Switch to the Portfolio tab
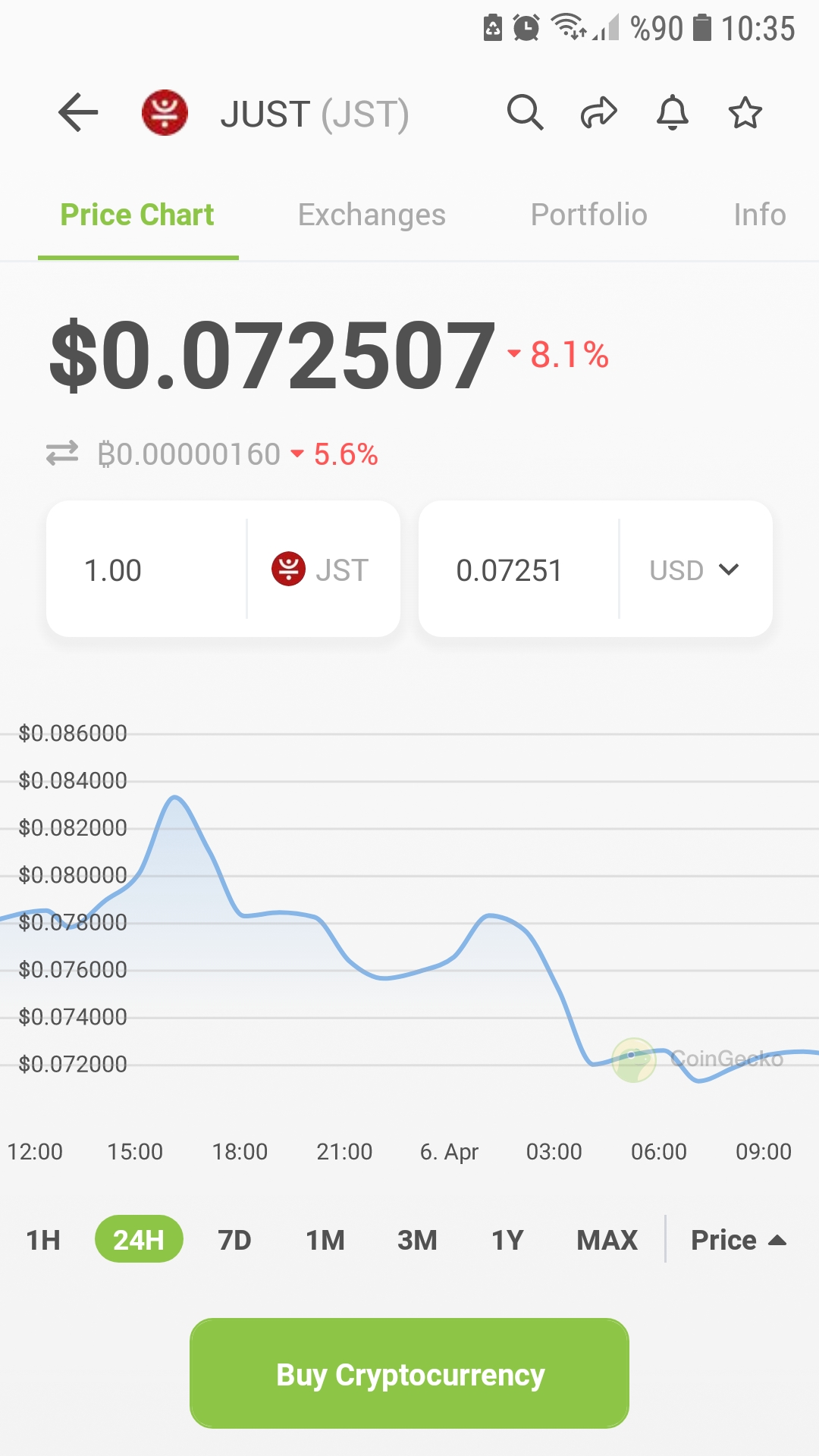This screenshot has height=1456, width=819. (x=588, y=215)
